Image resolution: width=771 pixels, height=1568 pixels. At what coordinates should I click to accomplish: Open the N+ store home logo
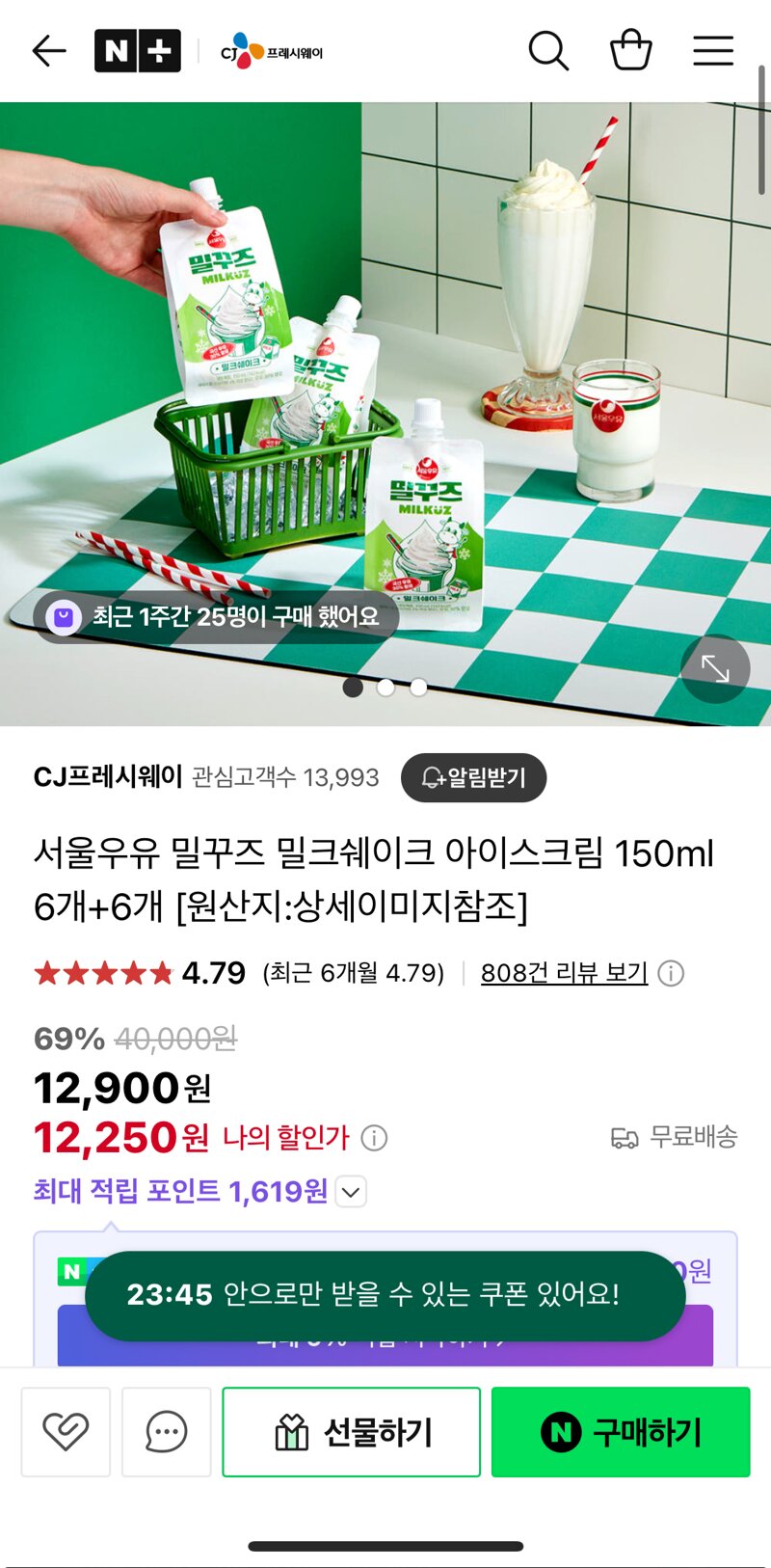pos(137,50)
